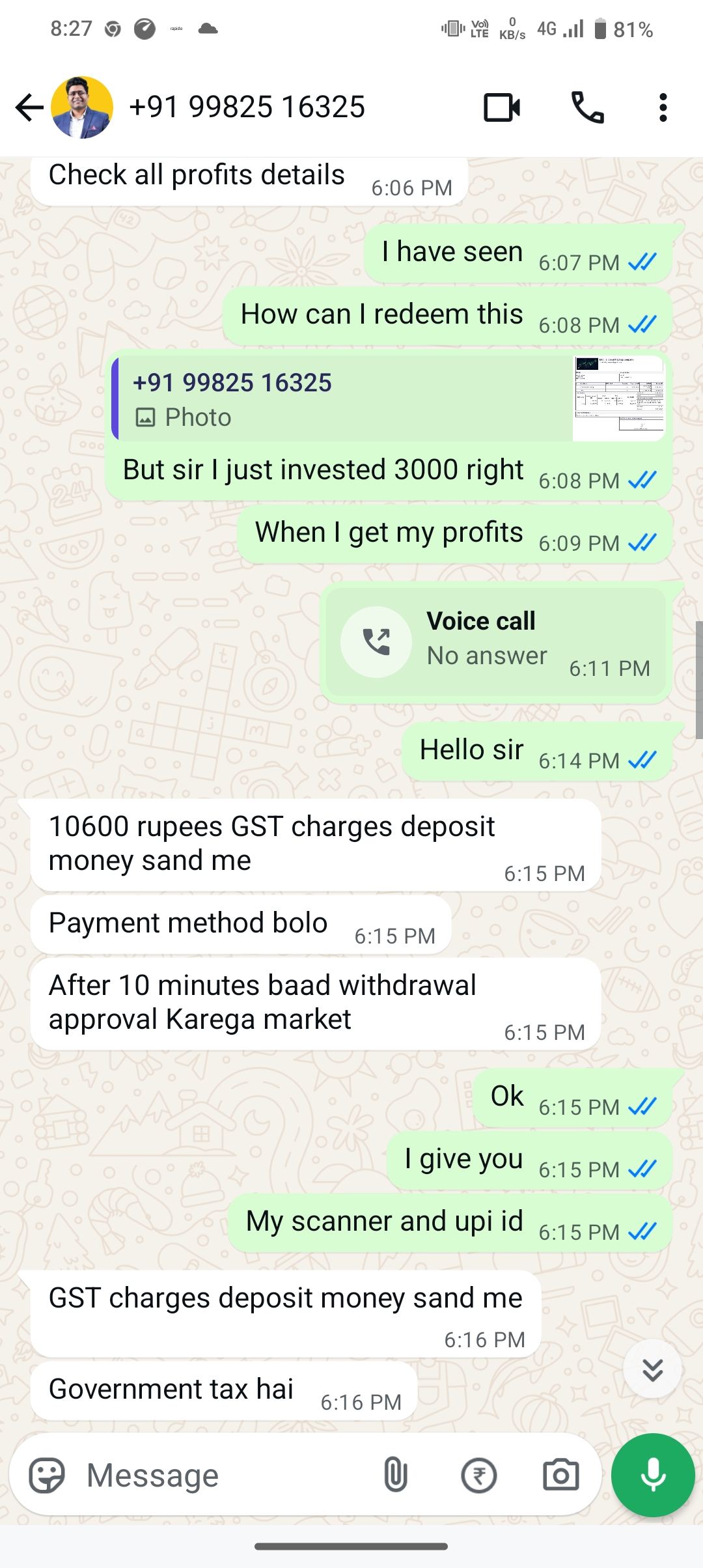The height and width of the screenshot is (1568, 703).
Task: Open the emoji and sticker picker
Action: point(47,1475)
